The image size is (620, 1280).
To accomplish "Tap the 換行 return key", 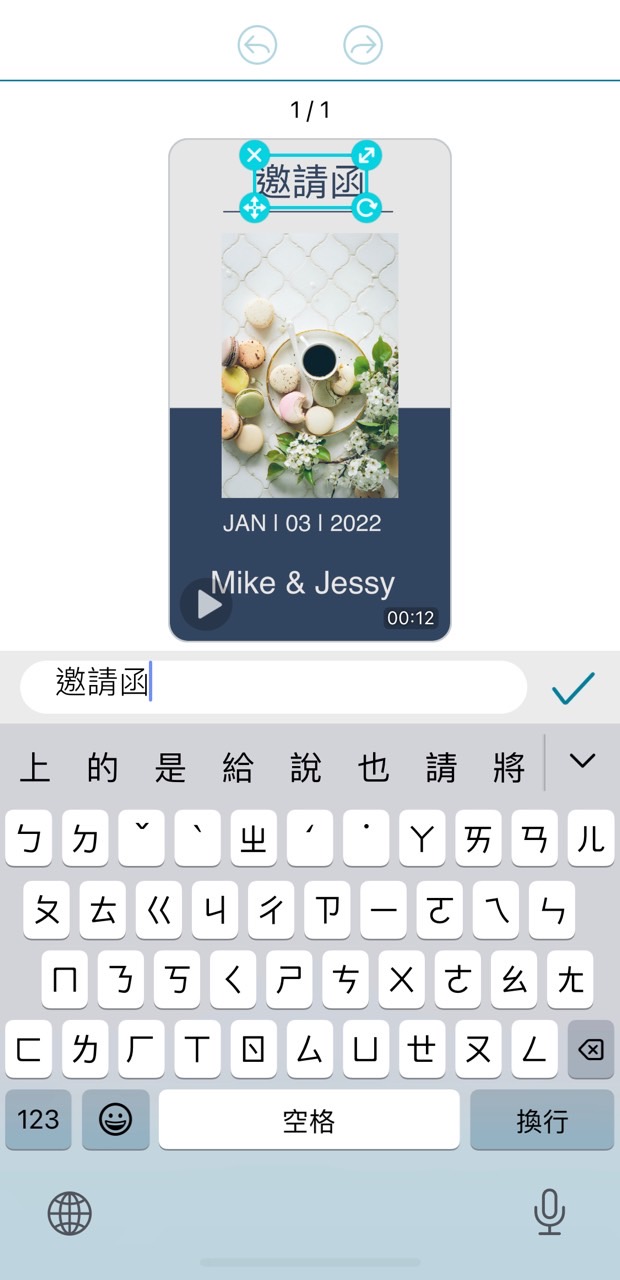I will click(x=542, y=1119).
